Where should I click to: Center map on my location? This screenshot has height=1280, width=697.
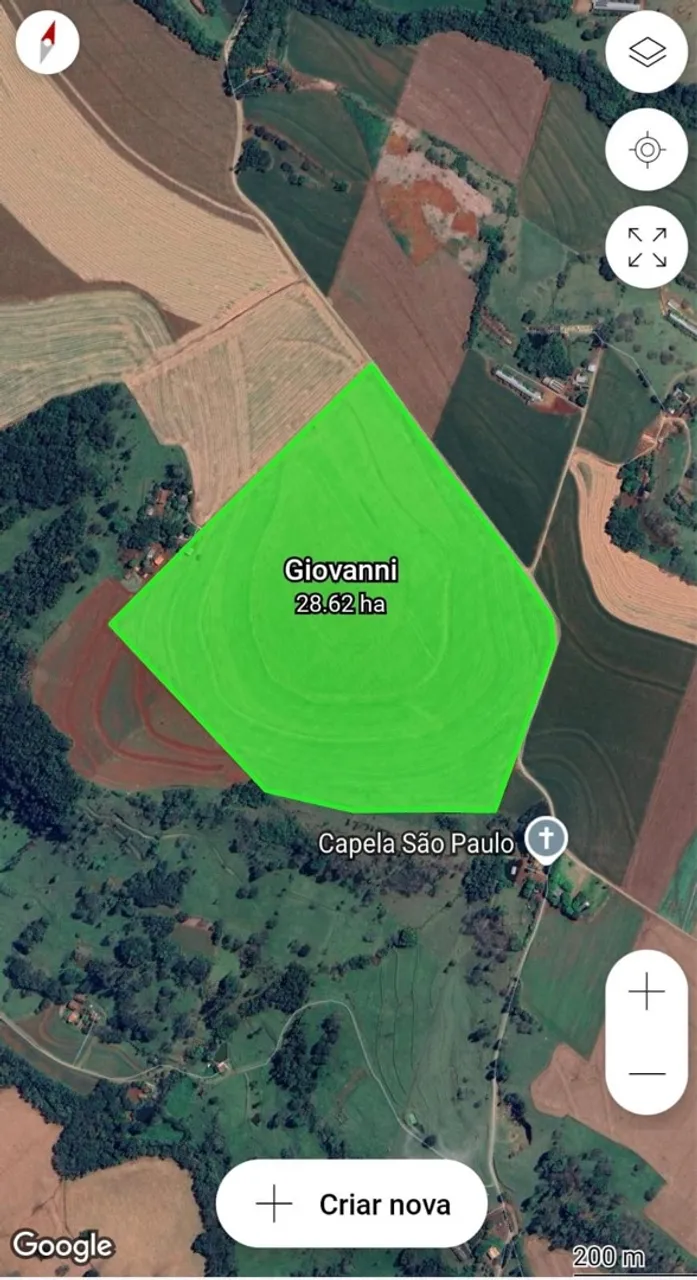646,150
